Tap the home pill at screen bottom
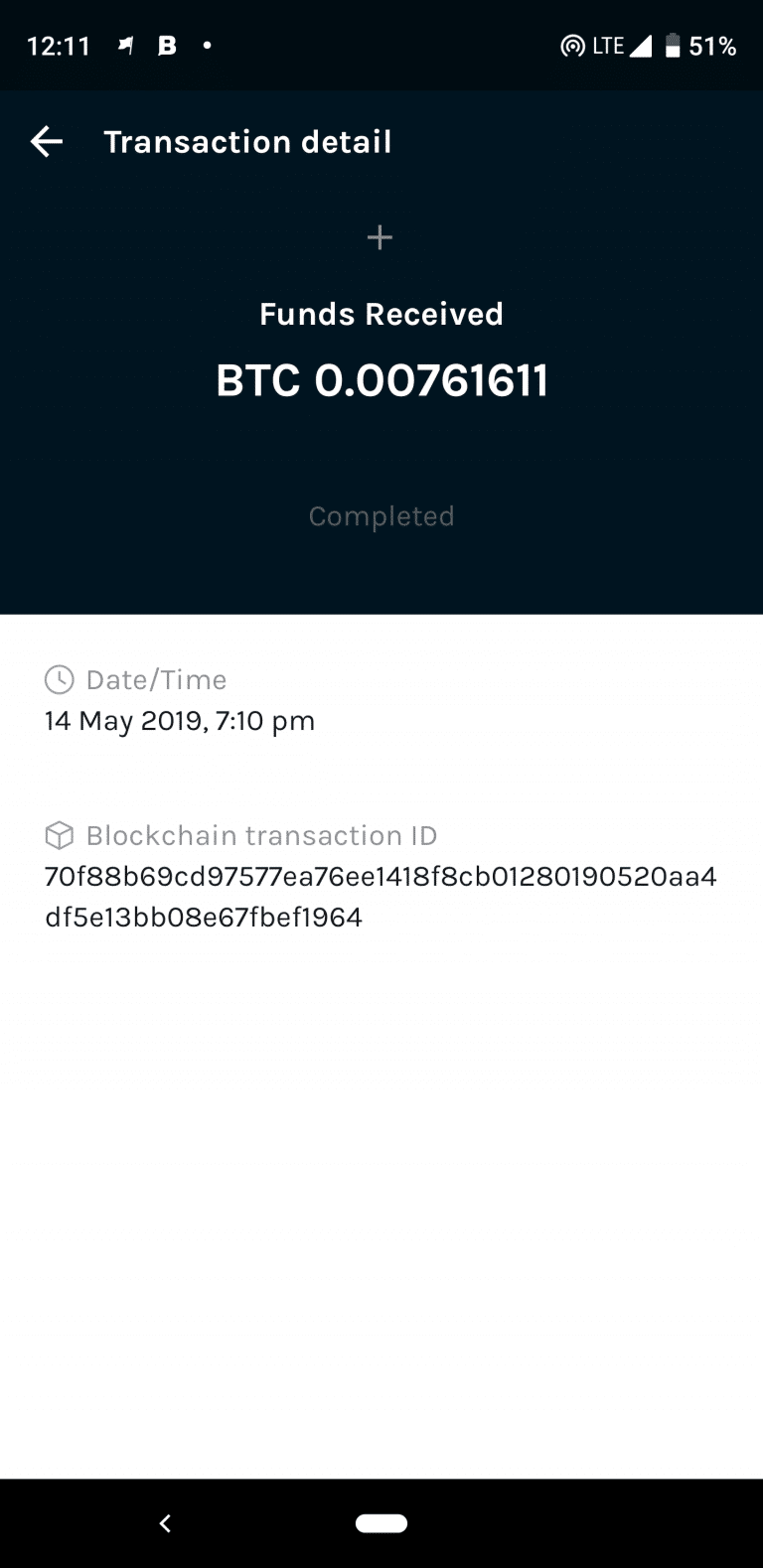Viewport: 763px width, 1568px height. tap(381, 1522)
